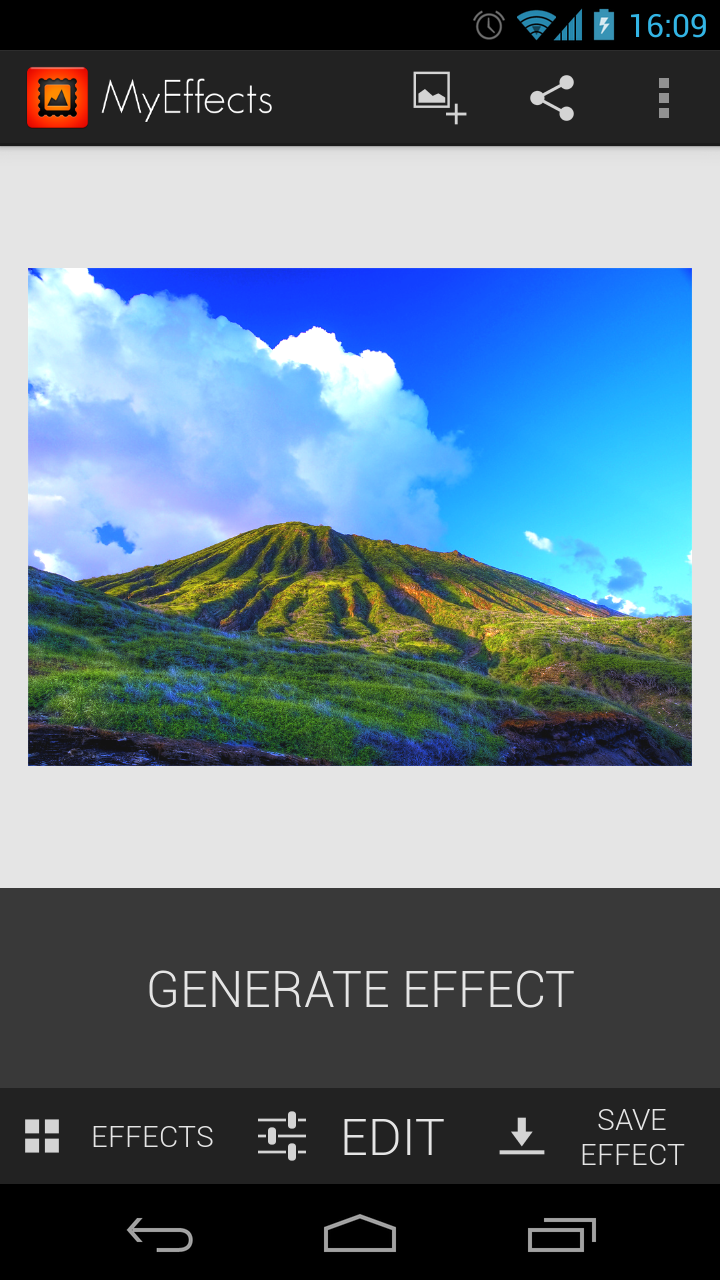The height and width of the screenshot is (1280, 720).
Task: Tap the MyEffects app icon
Action: tap(57, 98)
